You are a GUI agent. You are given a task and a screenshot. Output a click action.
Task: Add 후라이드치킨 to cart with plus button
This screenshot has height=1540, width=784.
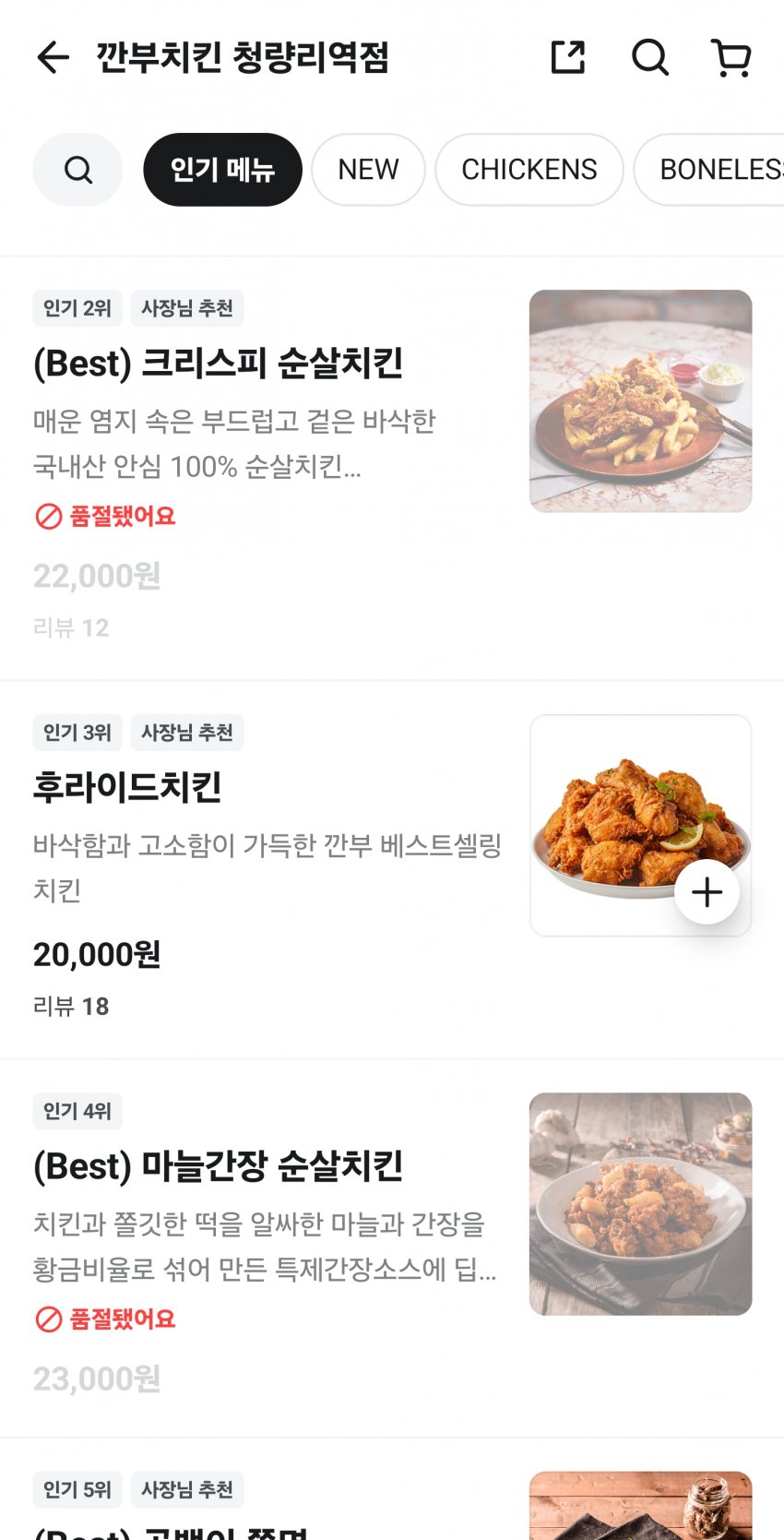[x=707, y=892]
